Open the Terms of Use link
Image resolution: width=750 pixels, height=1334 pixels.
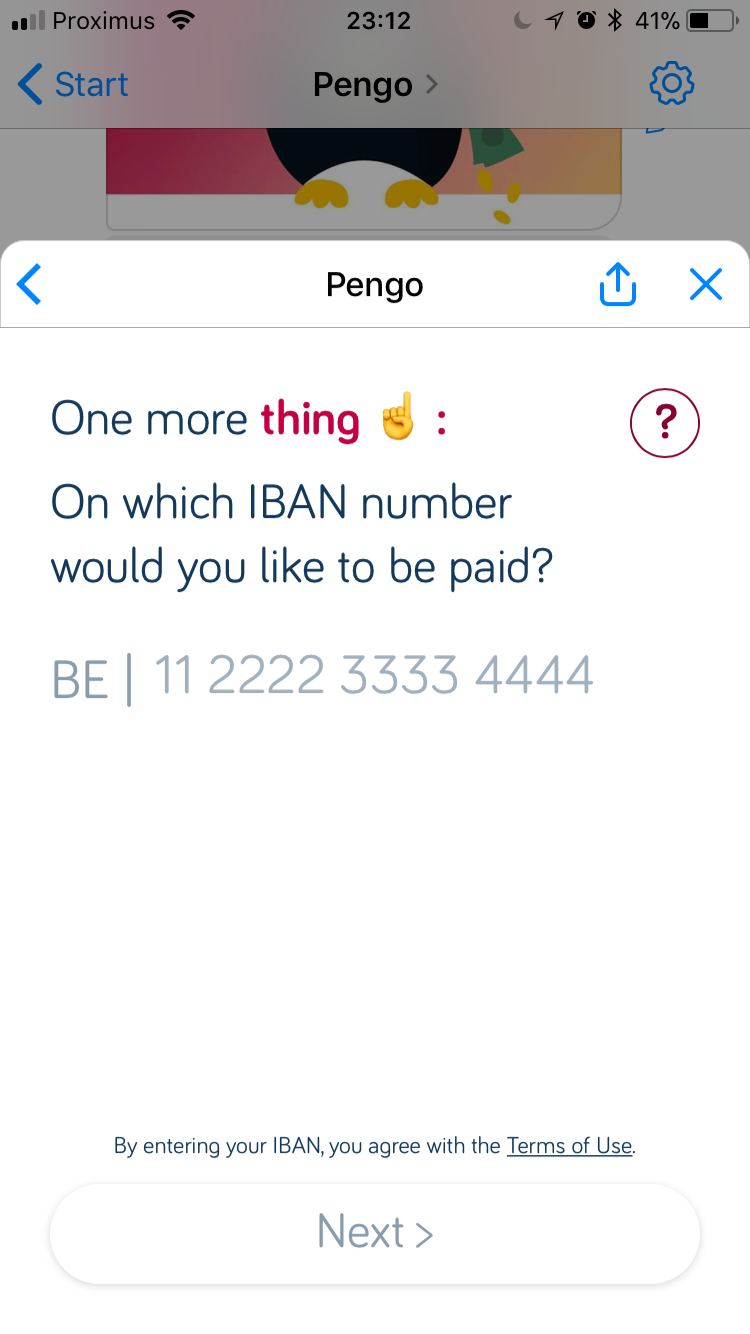click(569, 1145)
